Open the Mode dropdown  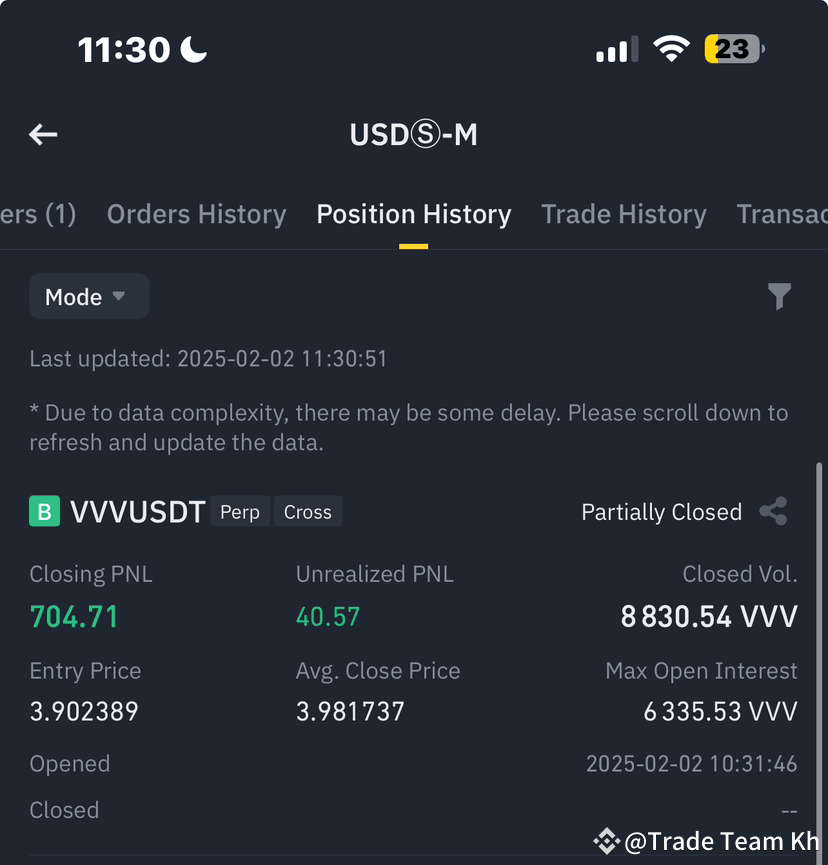click(88, 296)
